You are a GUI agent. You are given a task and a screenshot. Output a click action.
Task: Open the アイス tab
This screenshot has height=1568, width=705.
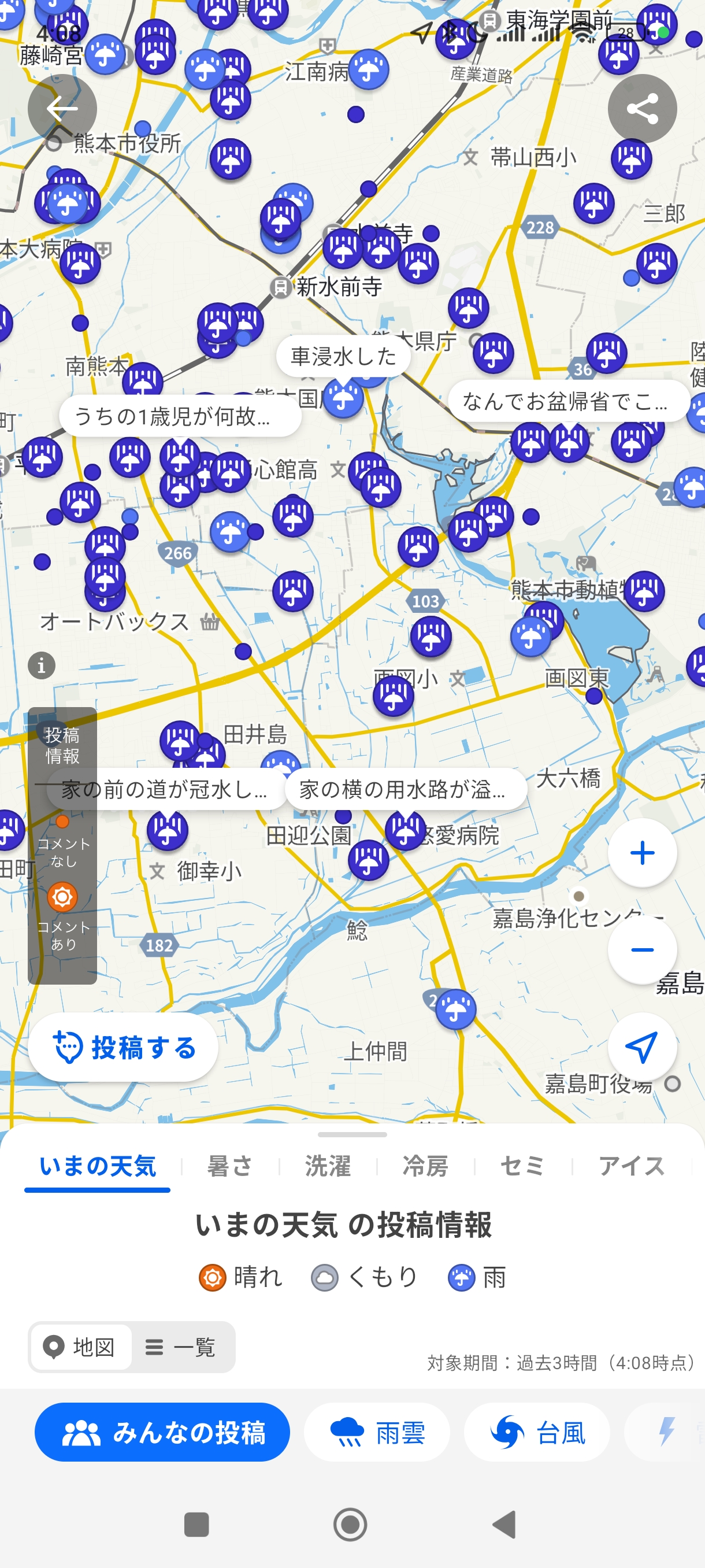tap(632, 1166)
